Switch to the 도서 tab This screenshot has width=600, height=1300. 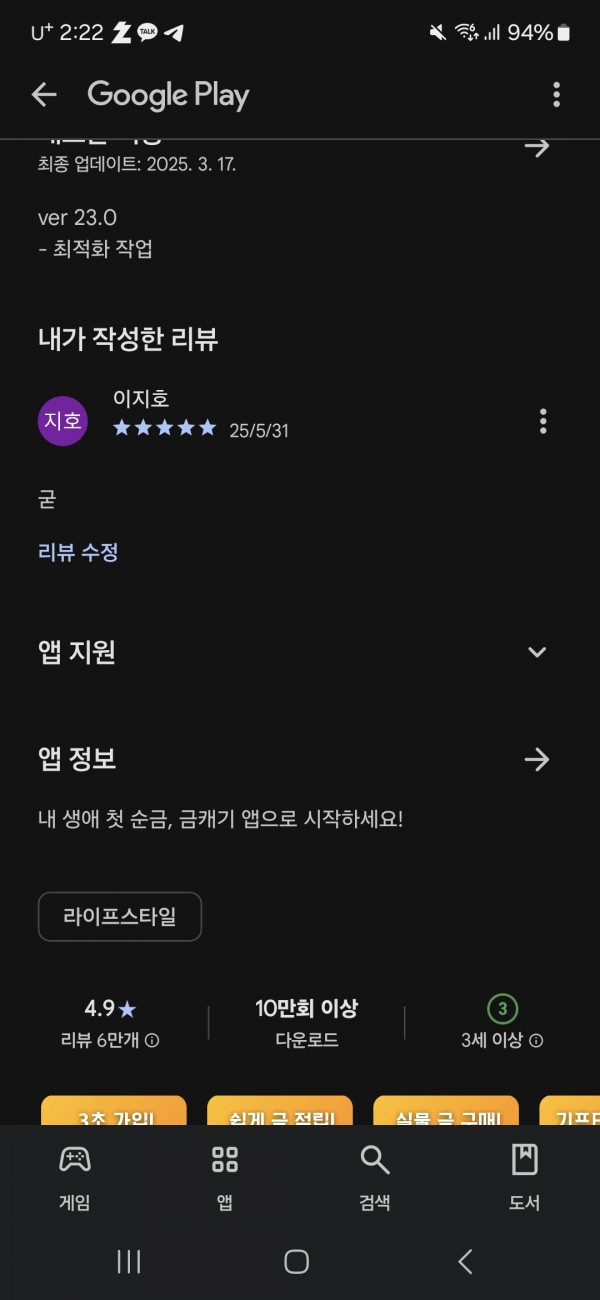point(524,1177)
